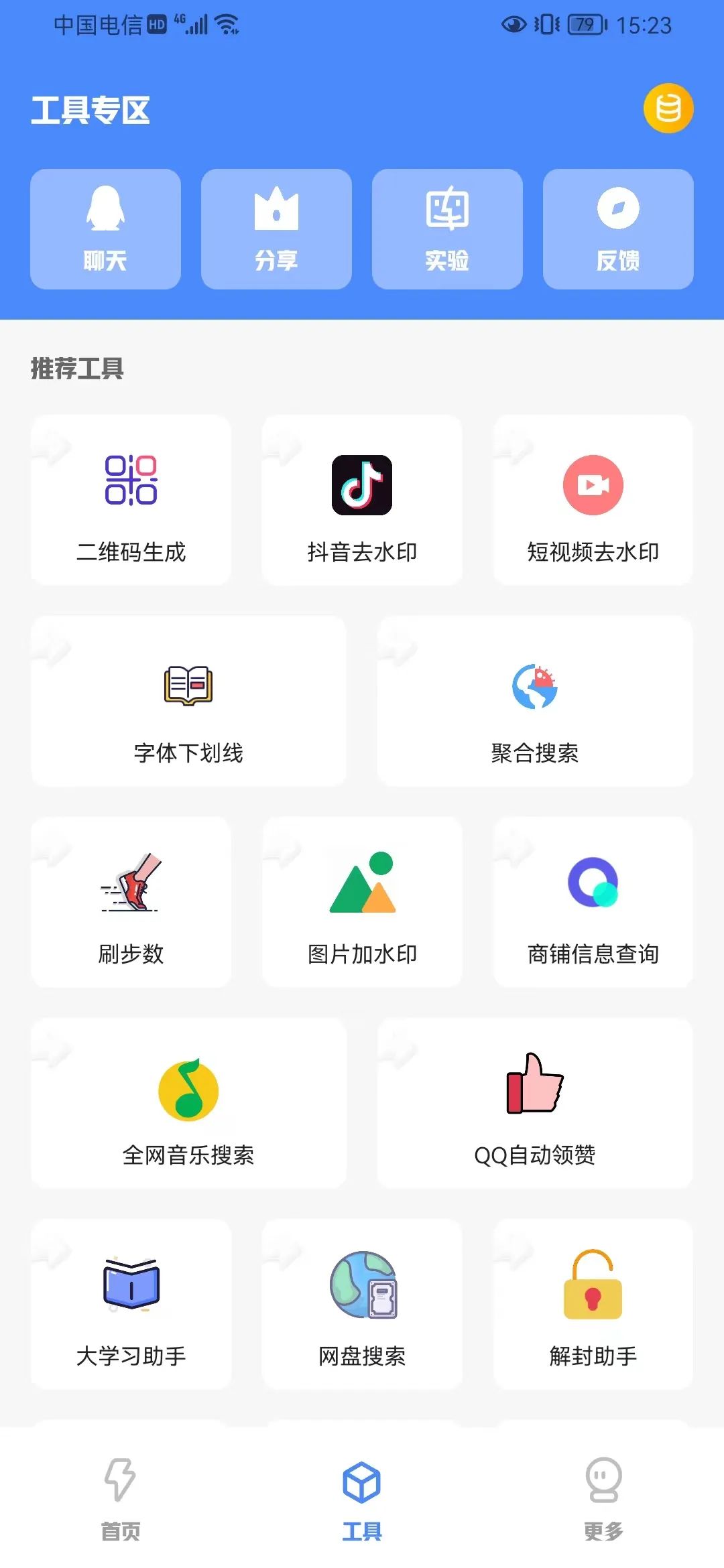This screenshot has width=724, height=1568.
Task: Open 图片加水印 tool
Action: click(x=362, y=903)
